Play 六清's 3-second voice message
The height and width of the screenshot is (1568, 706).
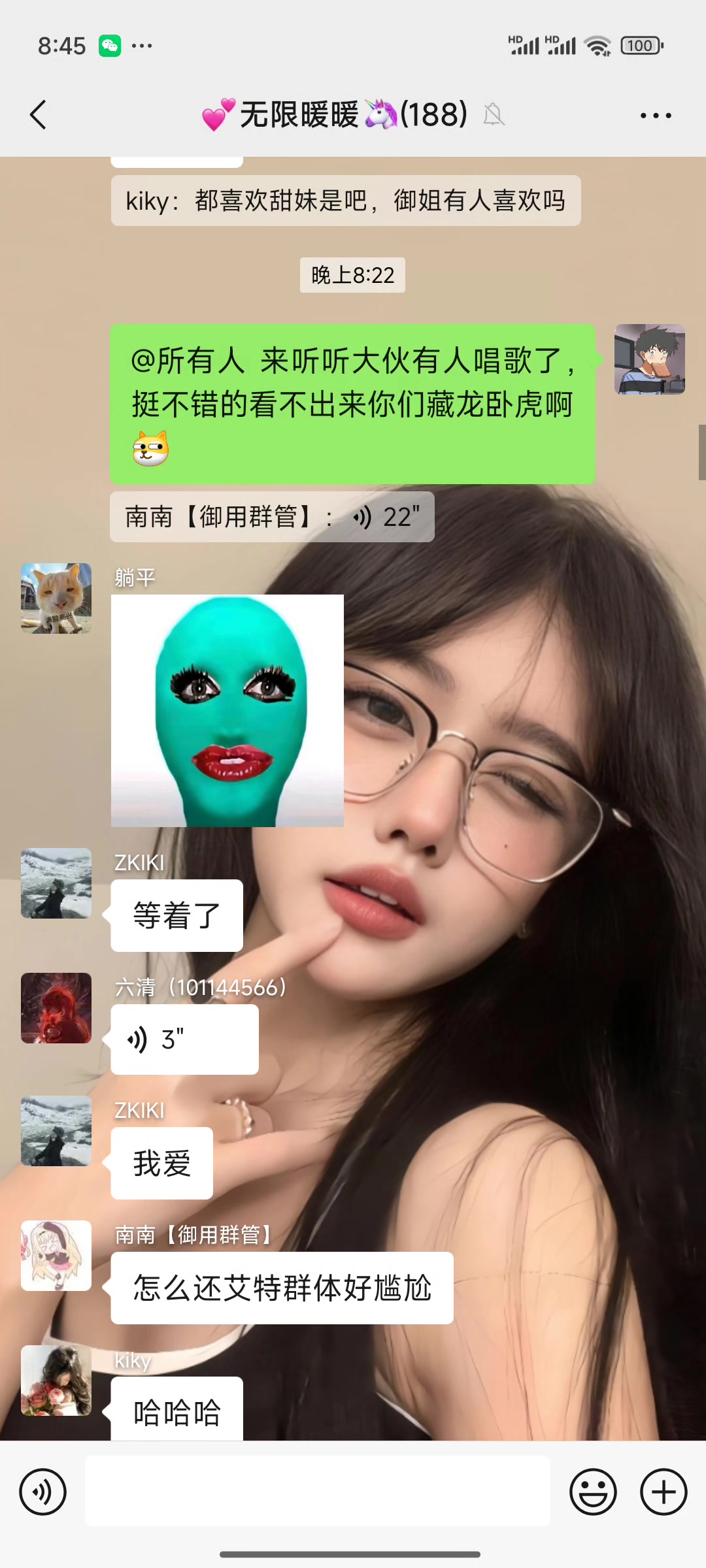click(185, 1039)
